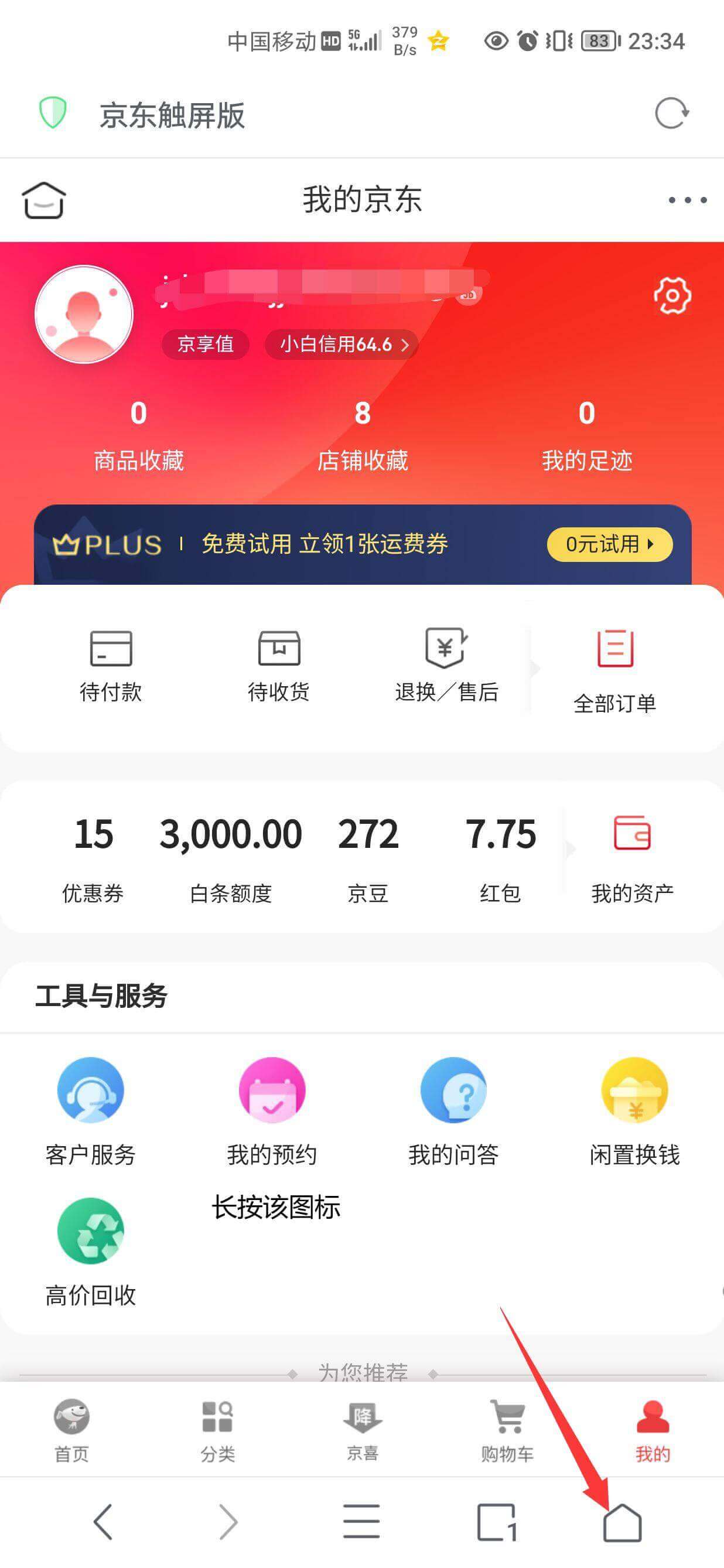724x1568 pixels.
Task: Go to the browser home page button
Action: click(x=623, y=1522)
